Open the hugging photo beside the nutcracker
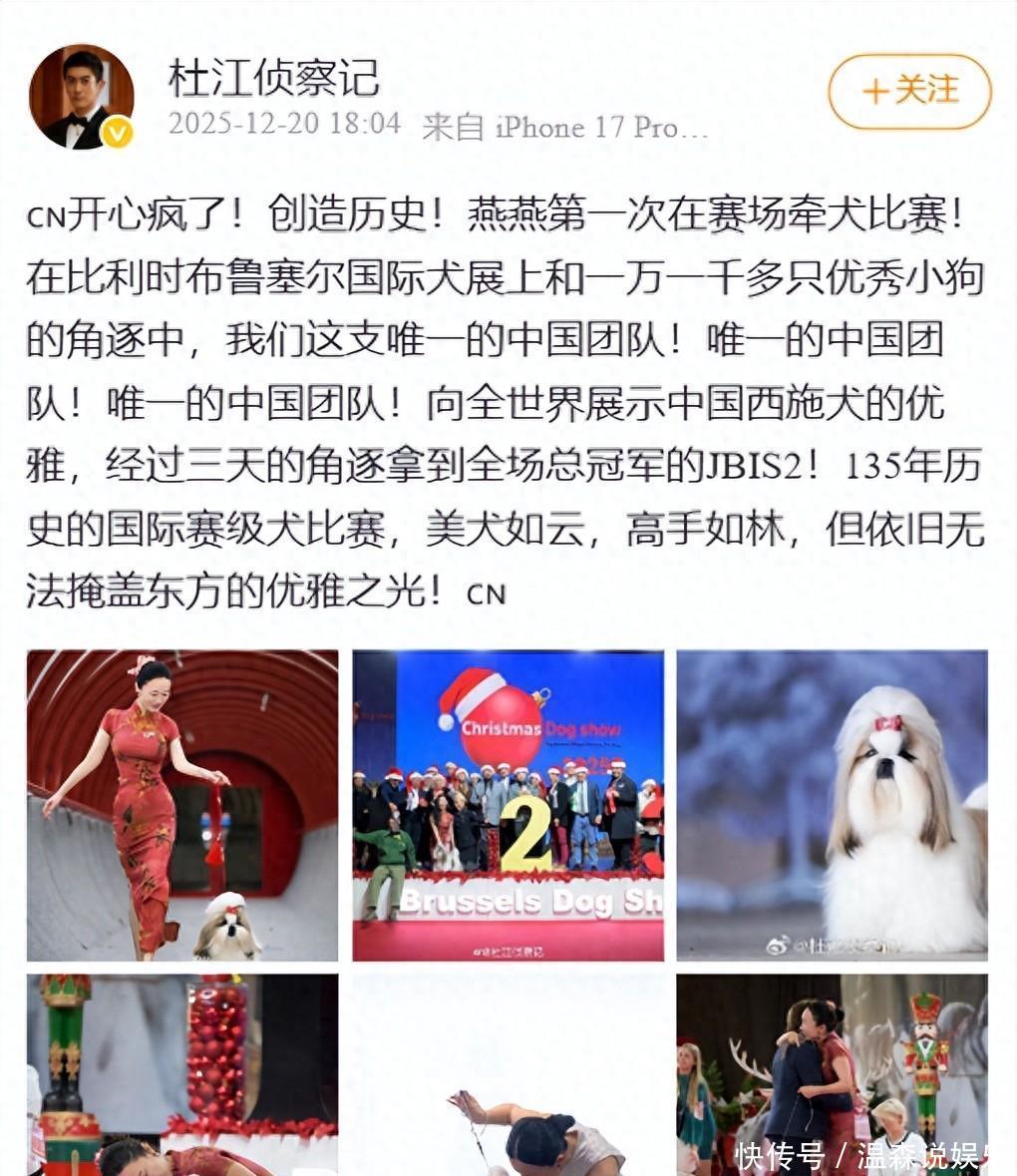 pyautogui.click(x=832, y=1074)
